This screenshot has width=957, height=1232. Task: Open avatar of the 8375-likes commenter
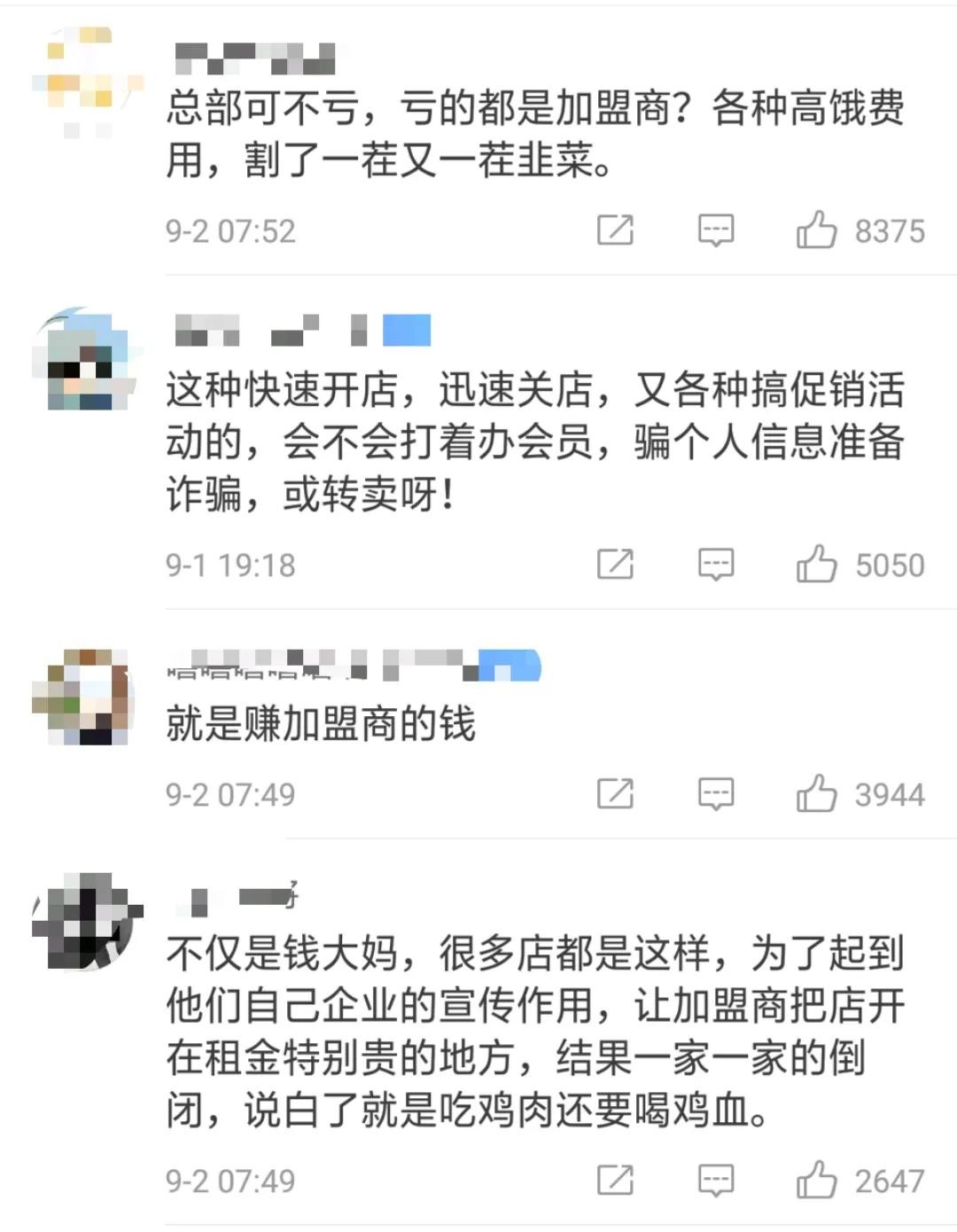tap(84, 82)
